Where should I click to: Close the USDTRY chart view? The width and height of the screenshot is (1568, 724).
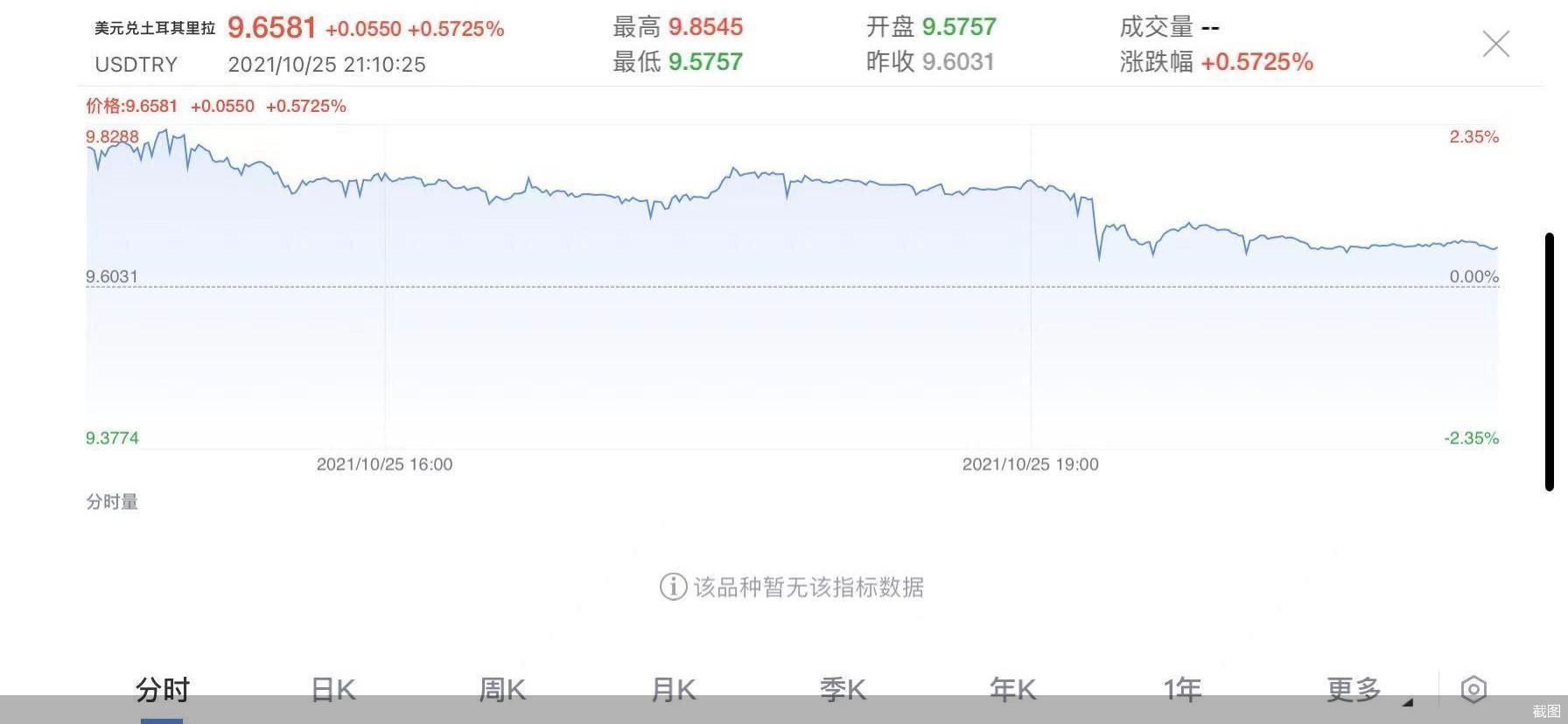1495,44
